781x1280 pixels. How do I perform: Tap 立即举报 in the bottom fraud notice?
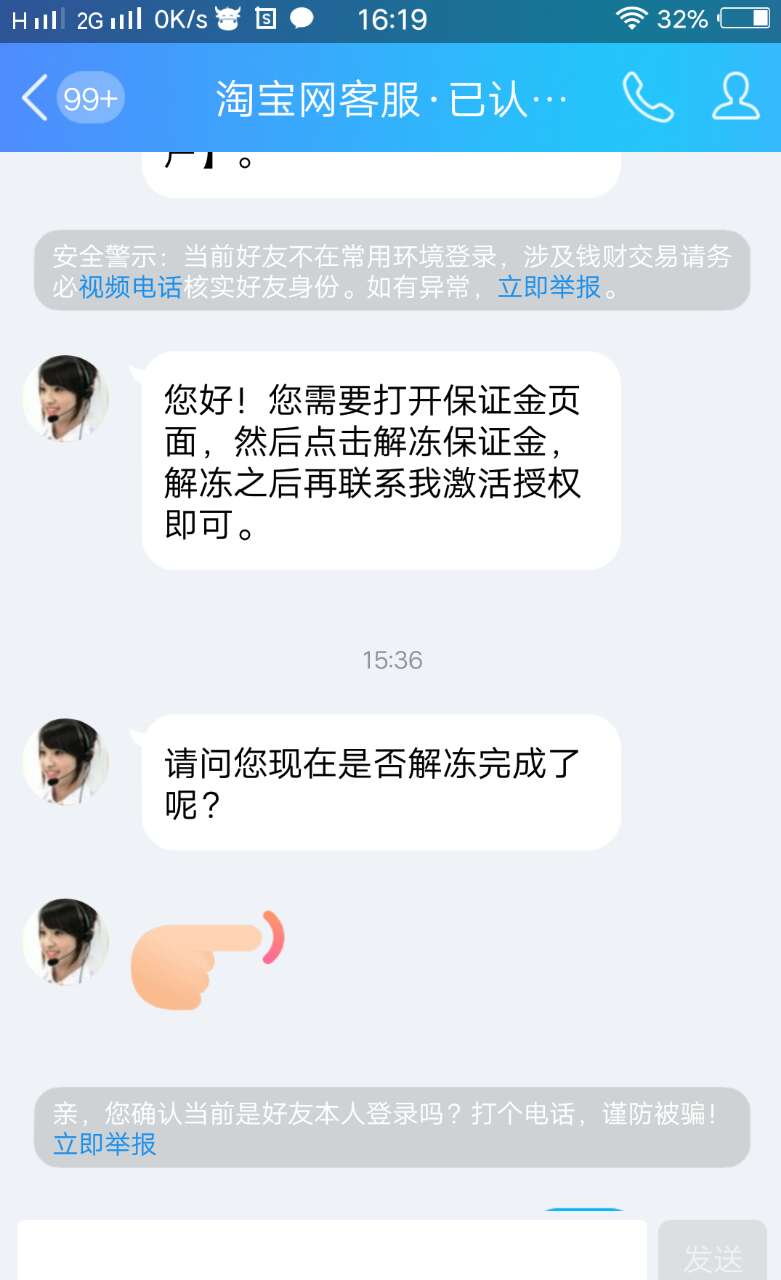tap(105, 1143)
